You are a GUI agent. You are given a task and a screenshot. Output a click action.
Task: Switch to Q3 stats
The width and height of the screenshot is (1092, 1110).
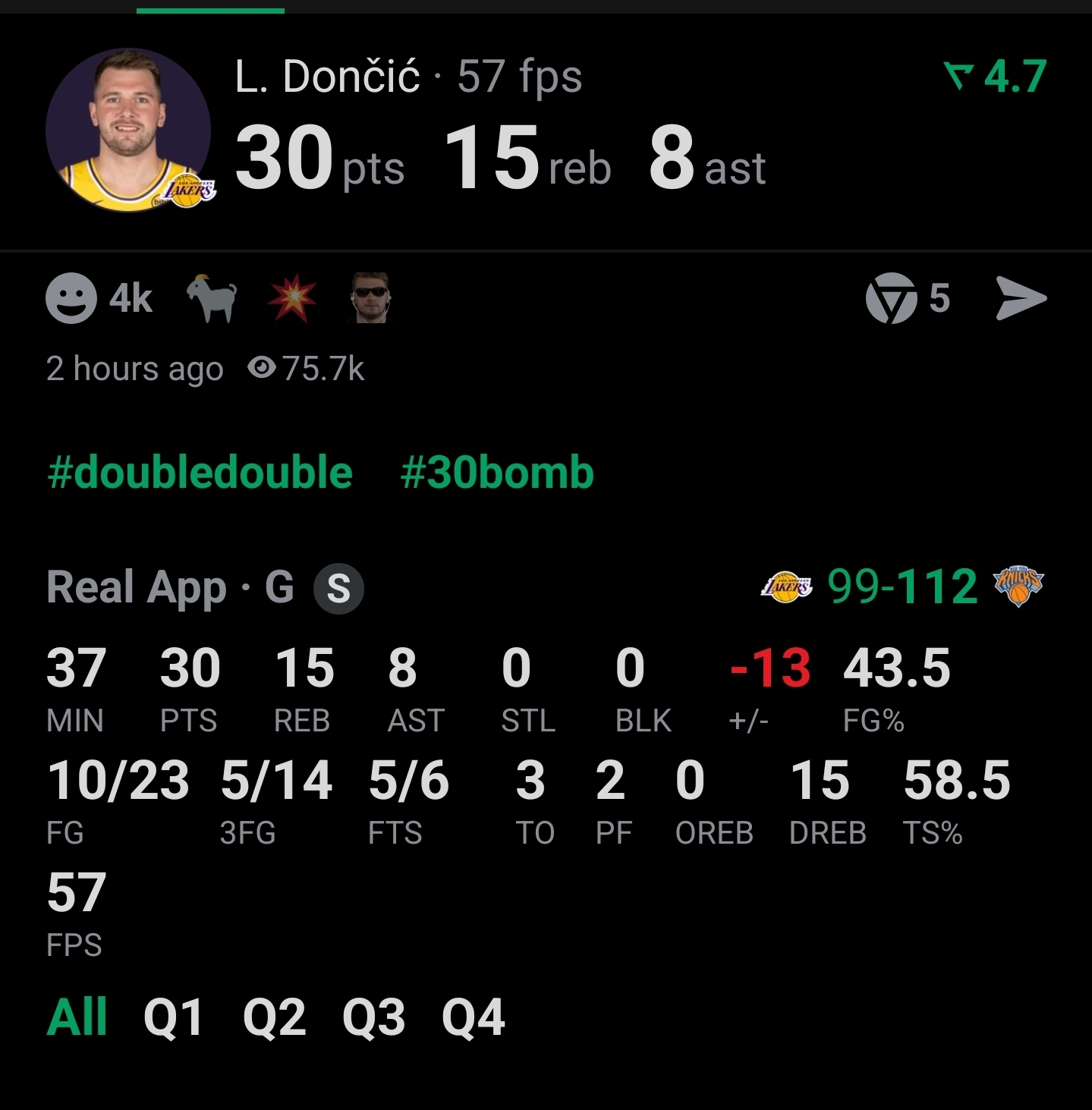(x=373, y=1017)
